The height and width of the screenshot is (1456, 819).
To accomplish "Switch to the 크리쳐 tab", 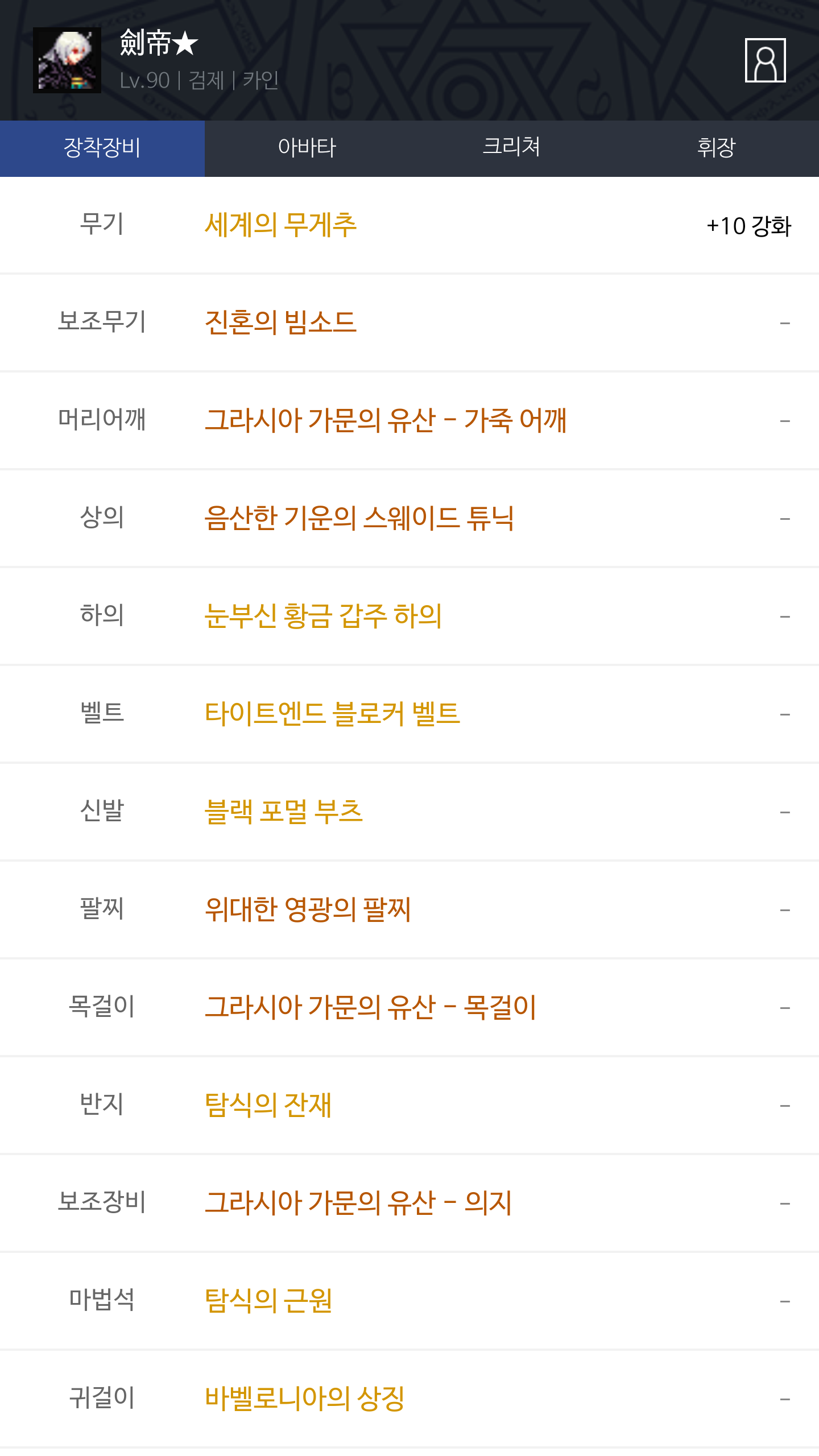I will [x=512, y=148].
